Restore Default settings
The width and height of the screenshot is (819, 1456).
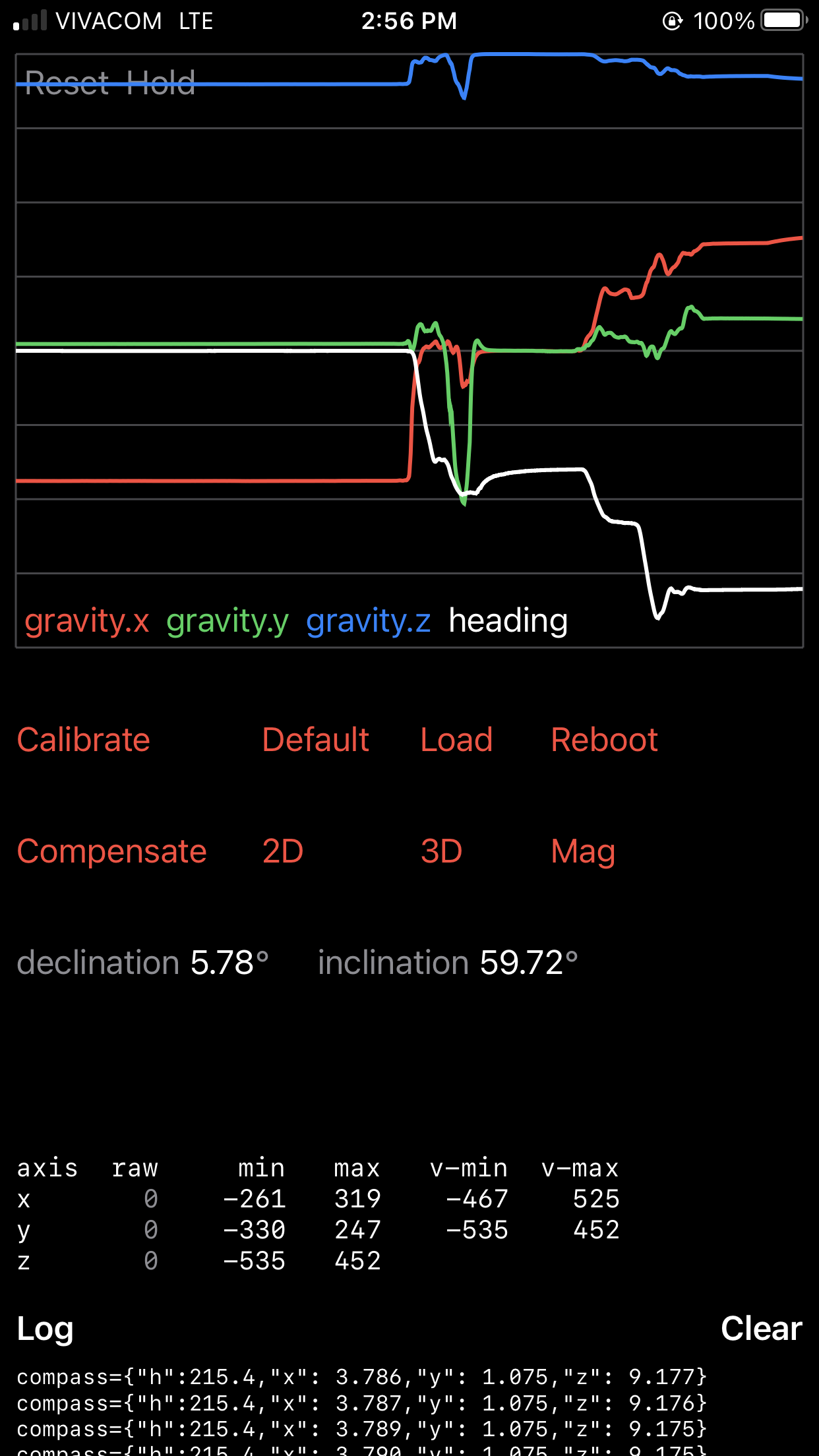[315, 740]
